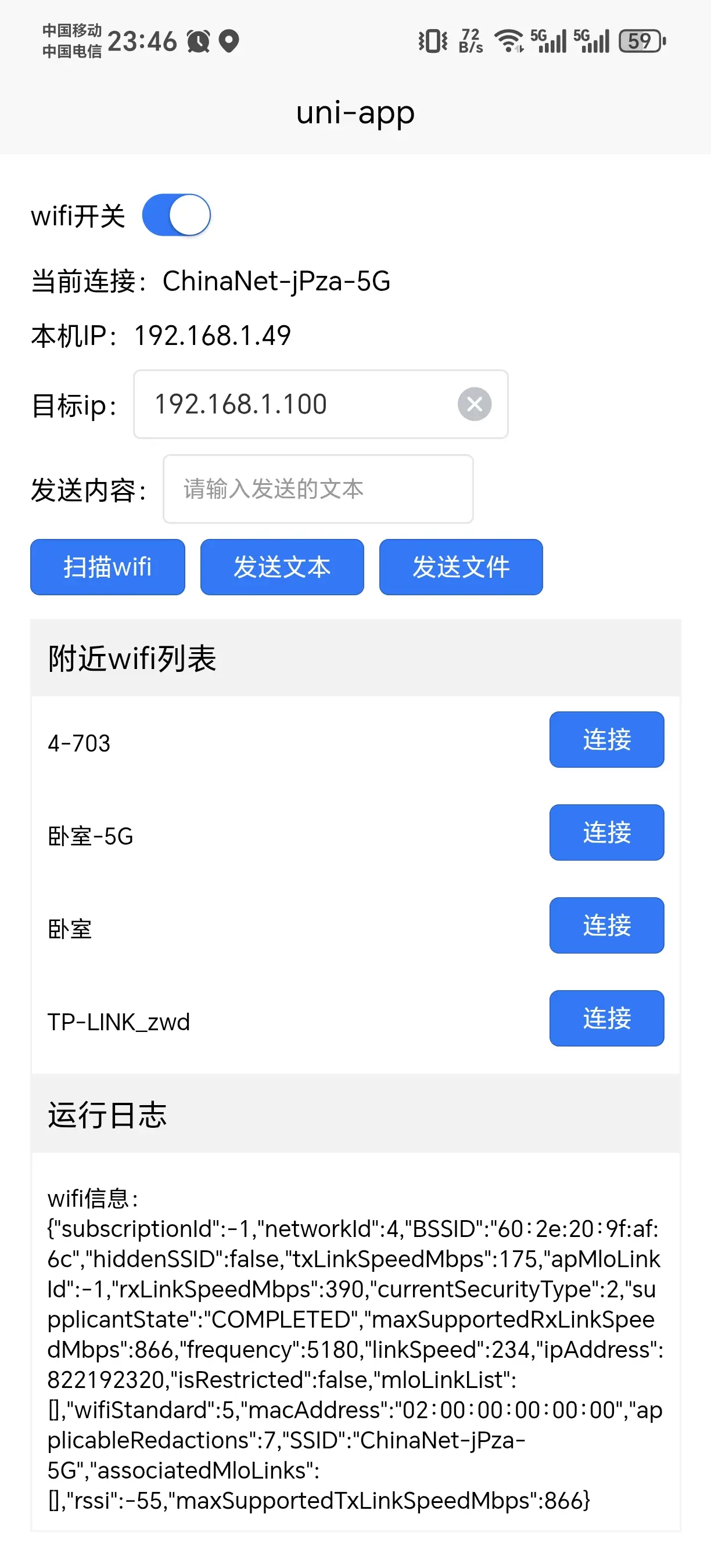Tap the 发送内容 text input
The height and width of the screenshot is (1568, 711).
[x=318, y=489]
